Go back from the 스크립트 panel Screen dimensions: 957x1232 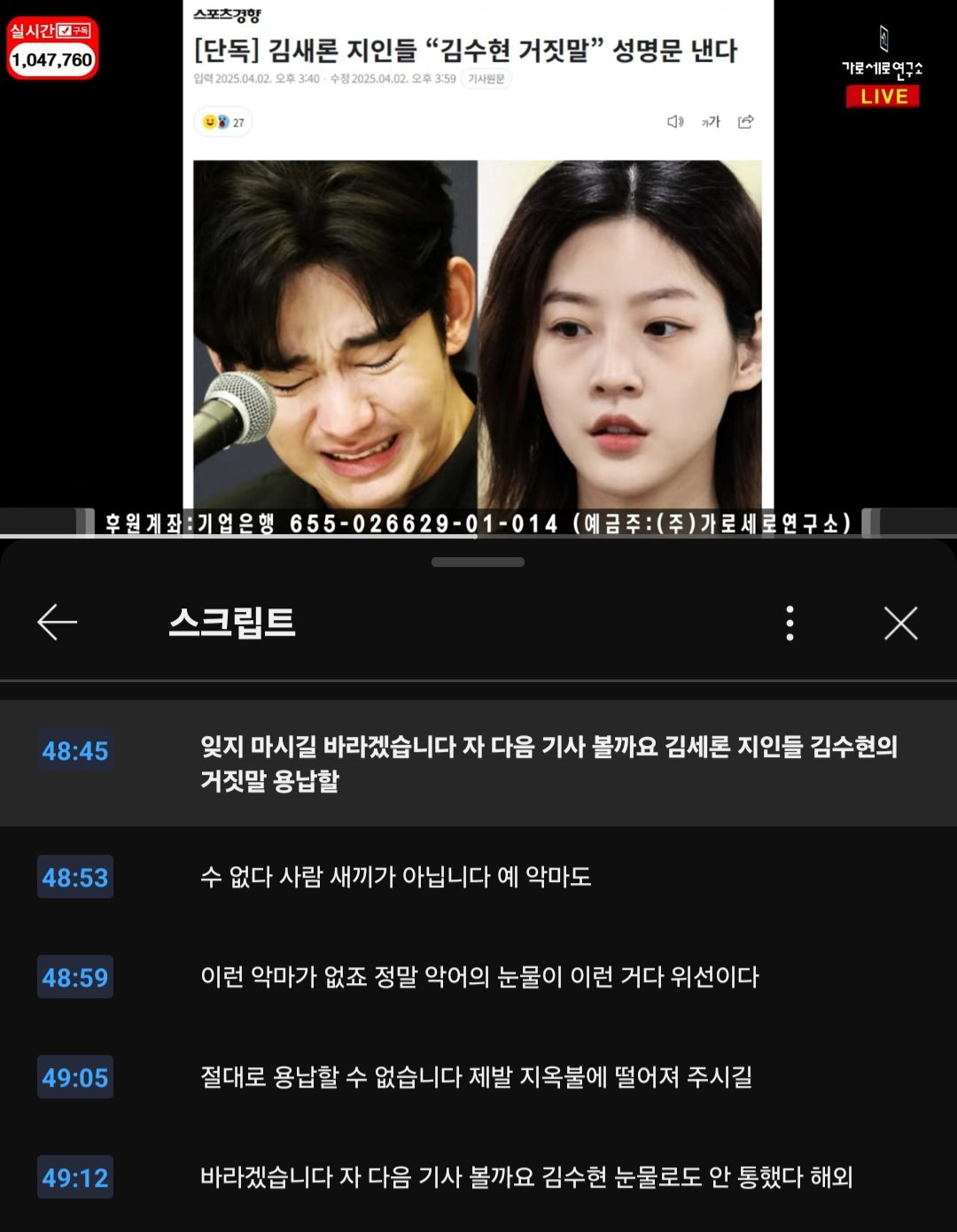coord(58,623)
